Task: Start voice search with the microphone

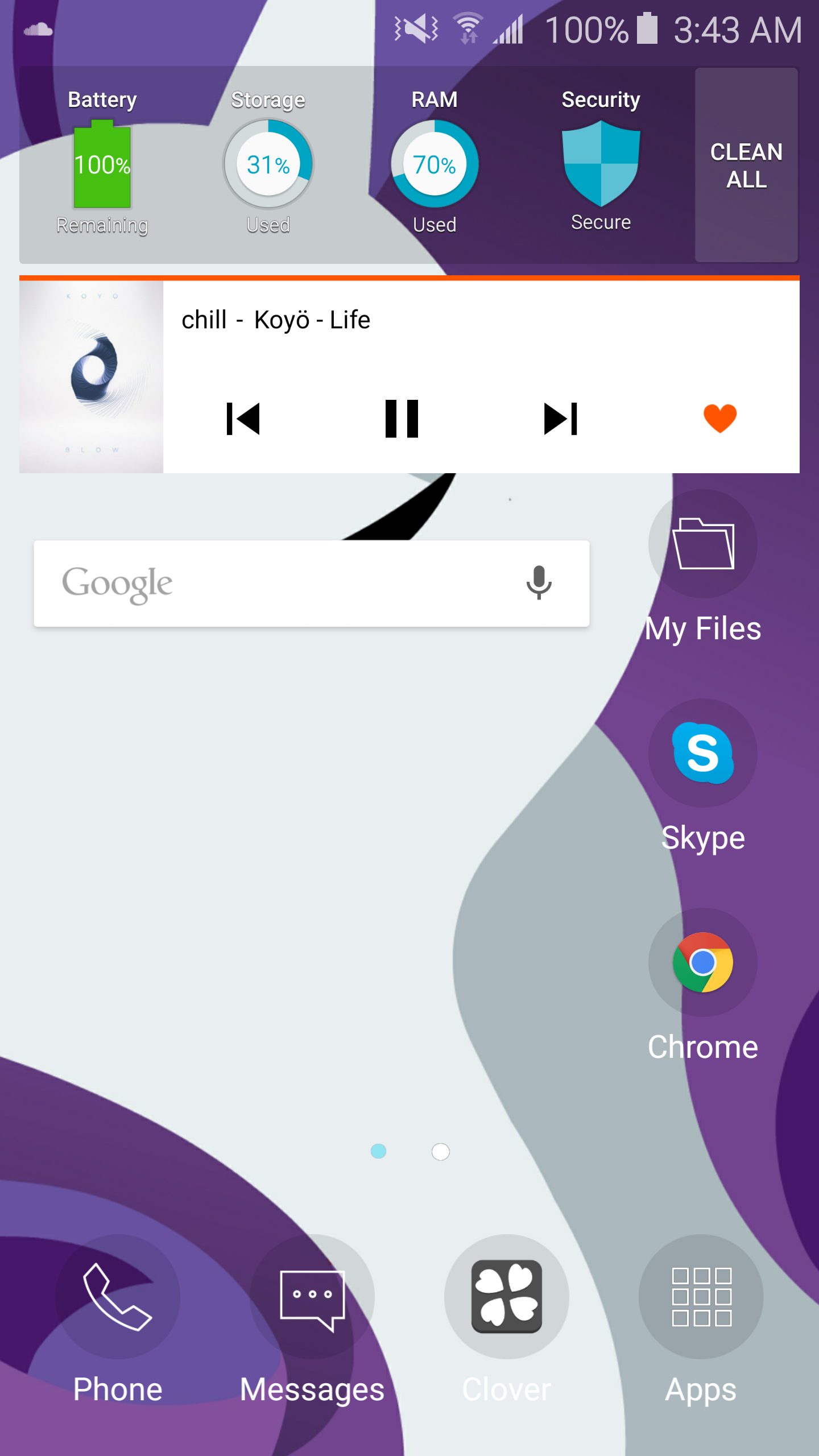Action: pyautogui.click(x=539, y=582)
